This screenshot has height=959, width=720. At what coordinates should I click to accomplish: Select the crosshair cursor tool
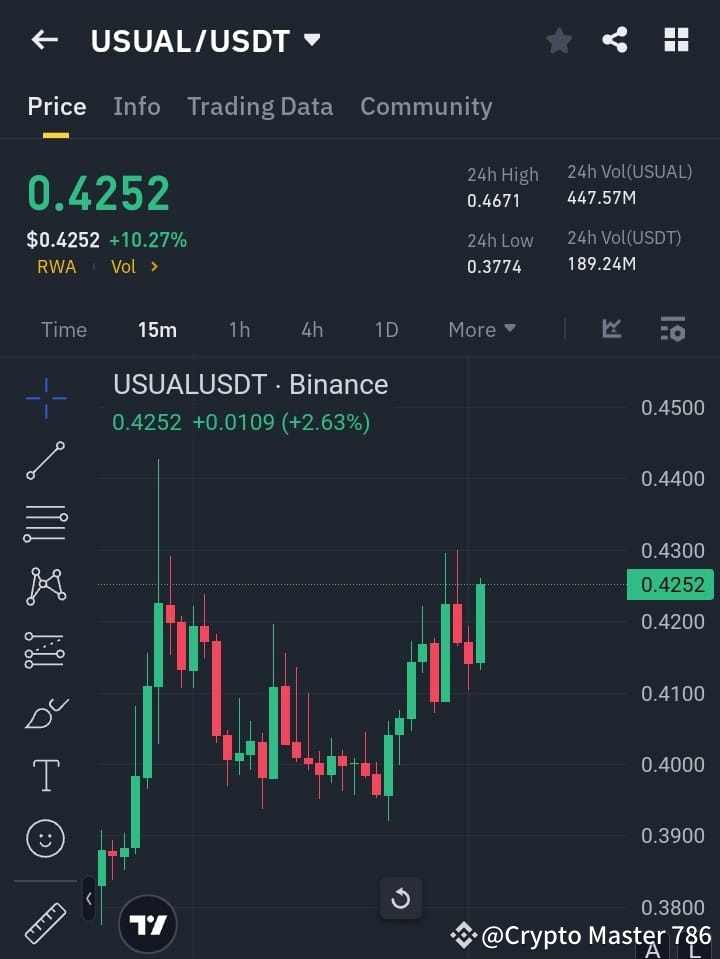pos(45,398)
